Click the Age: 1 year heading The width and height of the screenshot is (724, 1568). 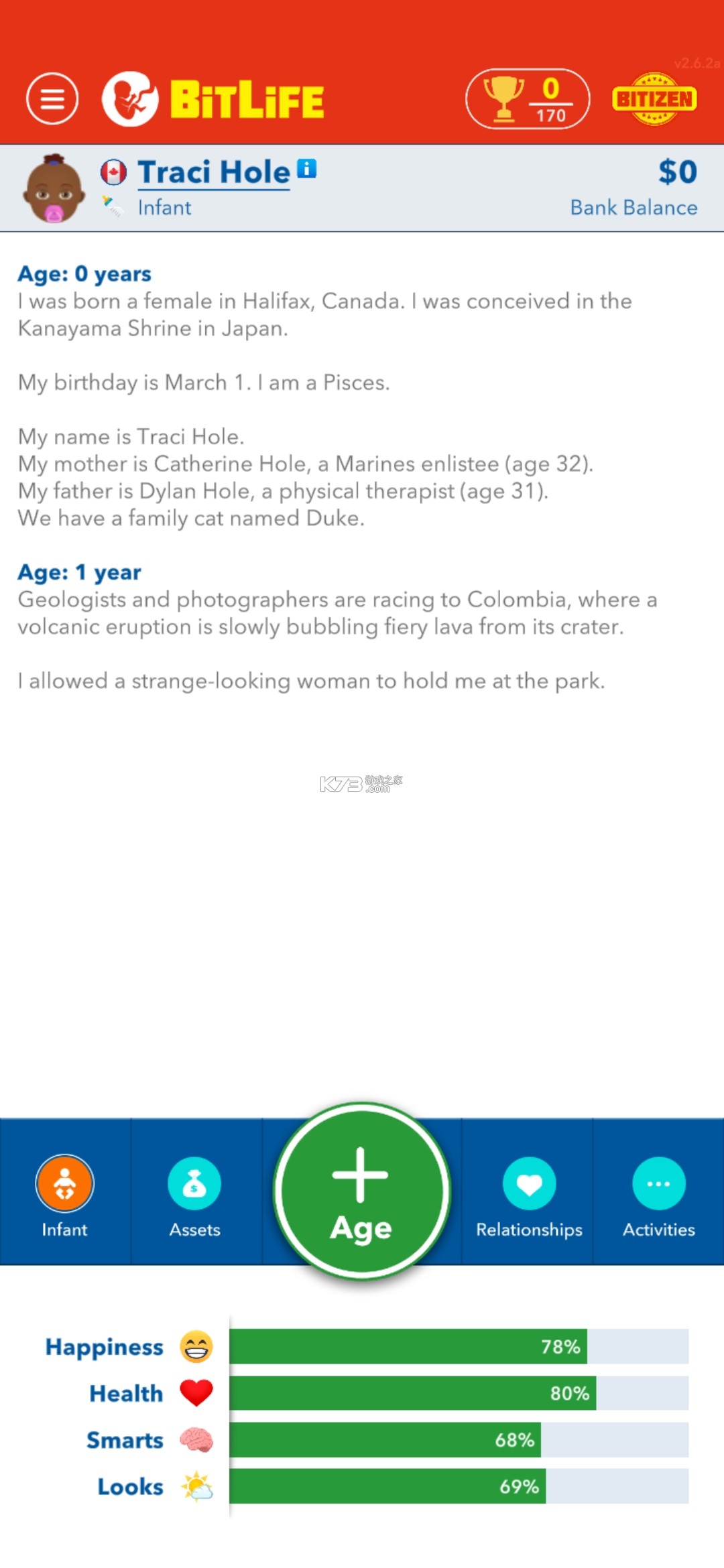click(80, 572)
